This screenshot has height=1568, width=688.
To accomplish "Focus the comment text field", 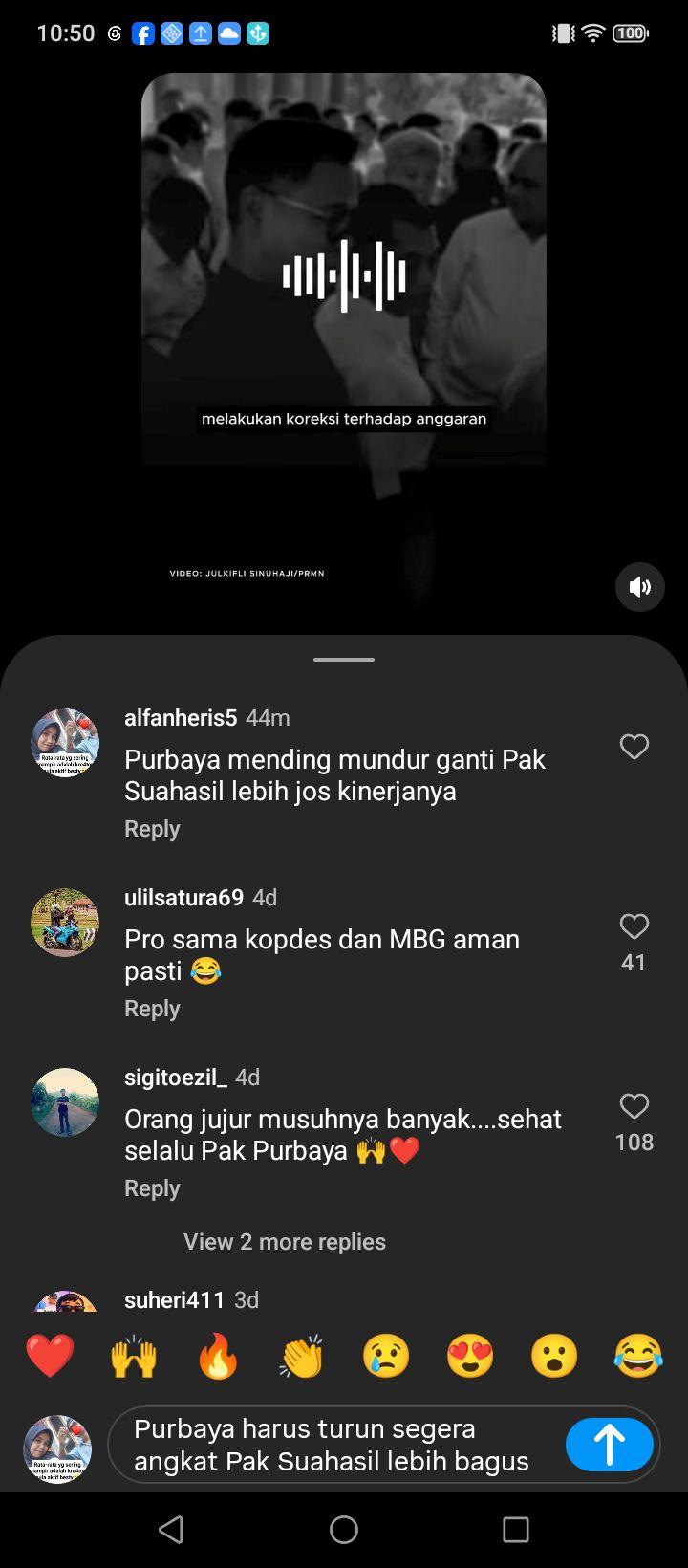I will (335, 1445).
